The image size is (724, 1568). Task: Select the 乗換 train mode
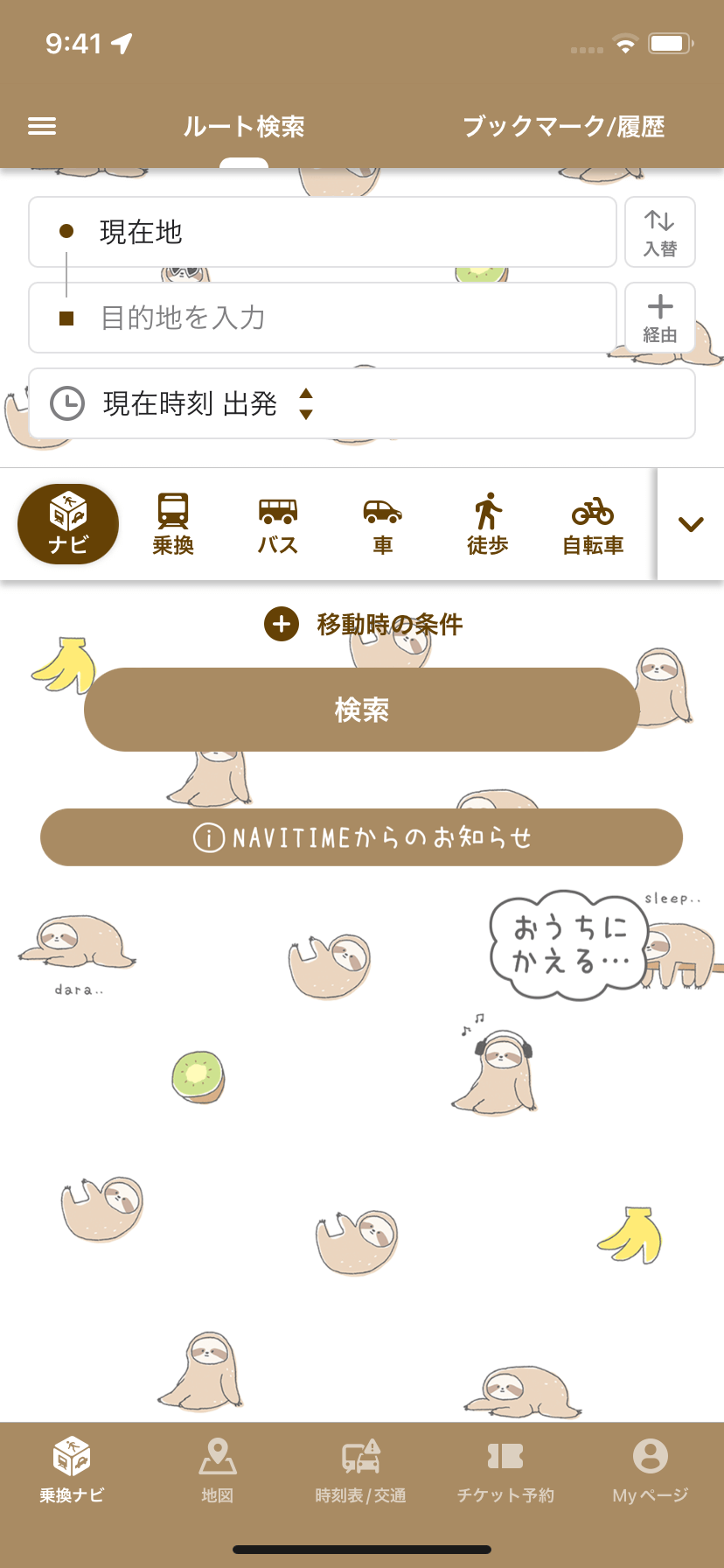pyautogui.click(x=173, y=524)
